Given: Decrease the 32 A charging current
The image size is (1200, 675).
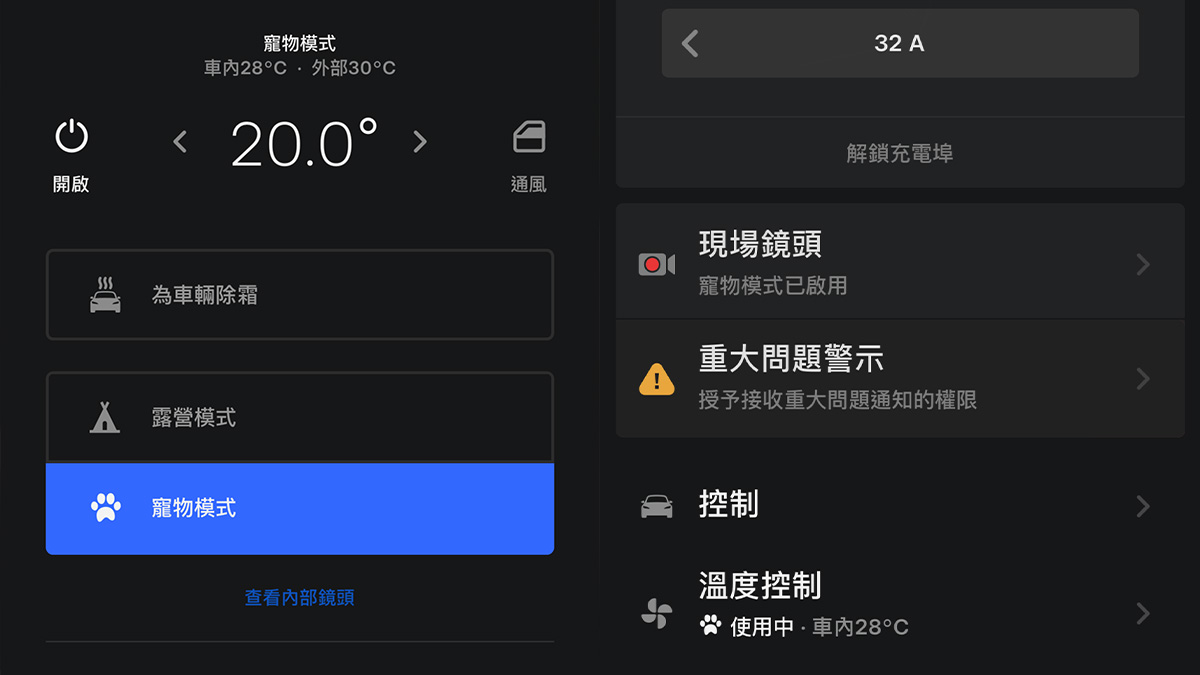Looking at the screenshot, I should pos(690,43).
